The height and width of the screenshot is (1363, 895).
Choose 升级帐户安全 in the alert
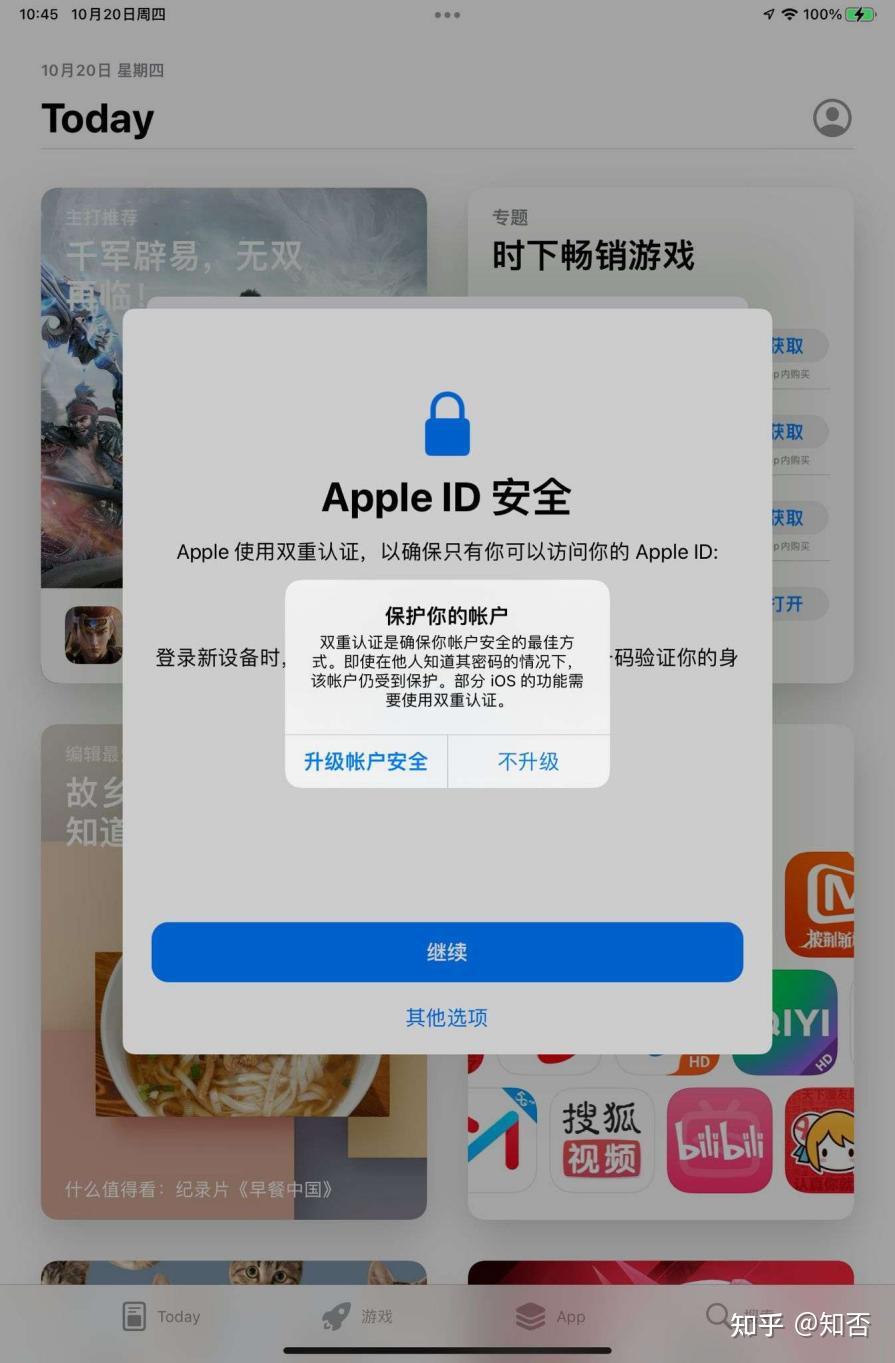click(x=365, y=761)
